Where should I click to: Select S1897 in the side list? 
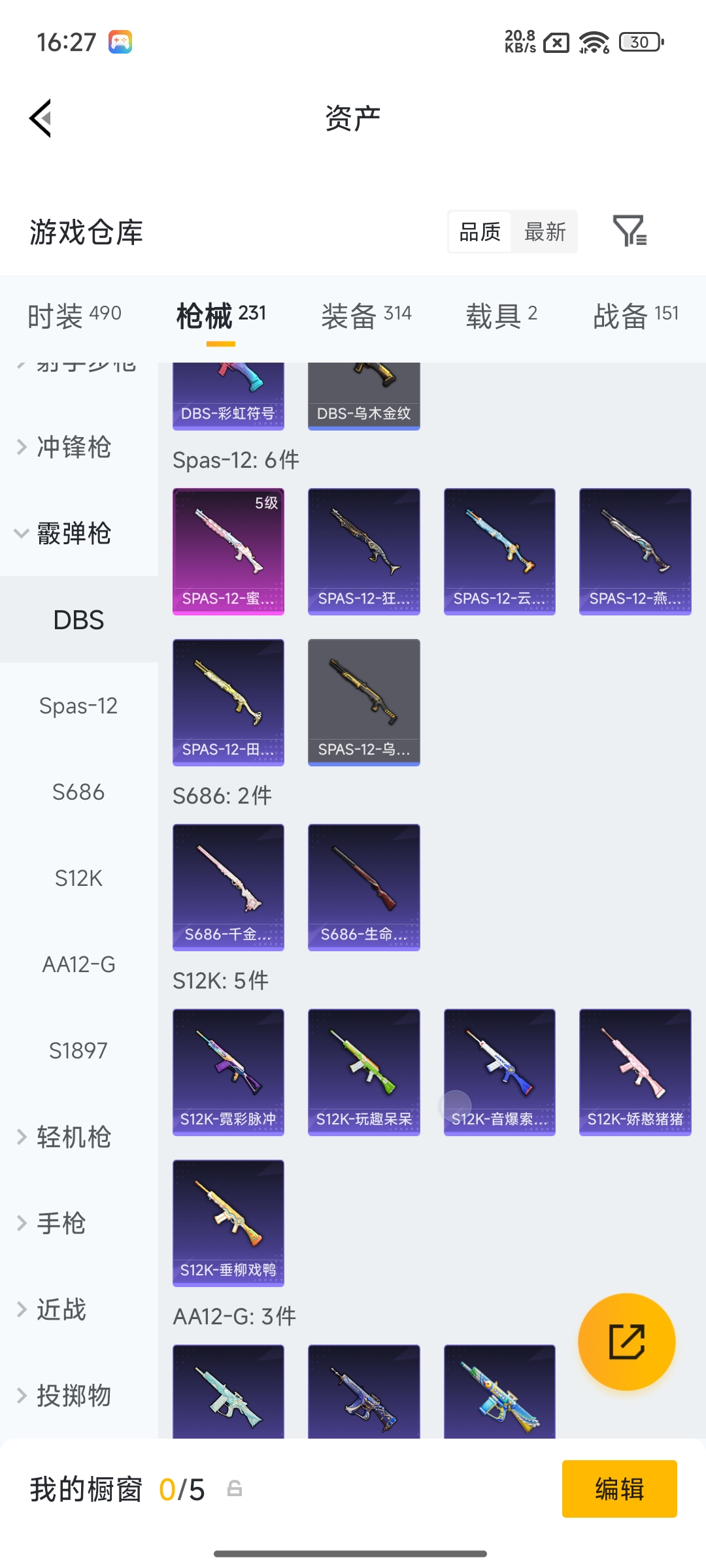78,1051
